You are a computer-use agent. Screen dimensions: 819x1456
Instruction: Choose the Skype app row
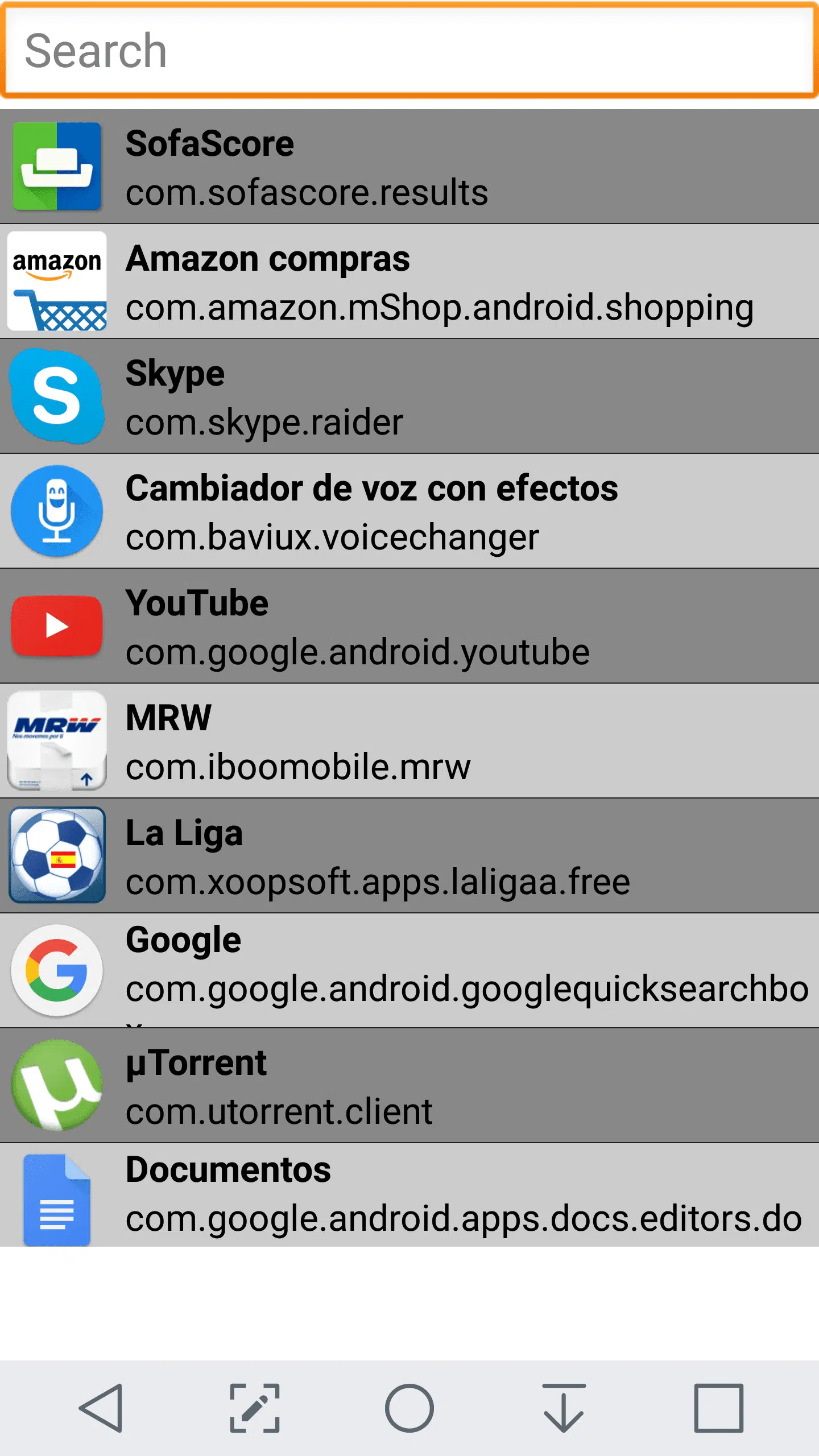pyautogui.click(x=409, y=396)
